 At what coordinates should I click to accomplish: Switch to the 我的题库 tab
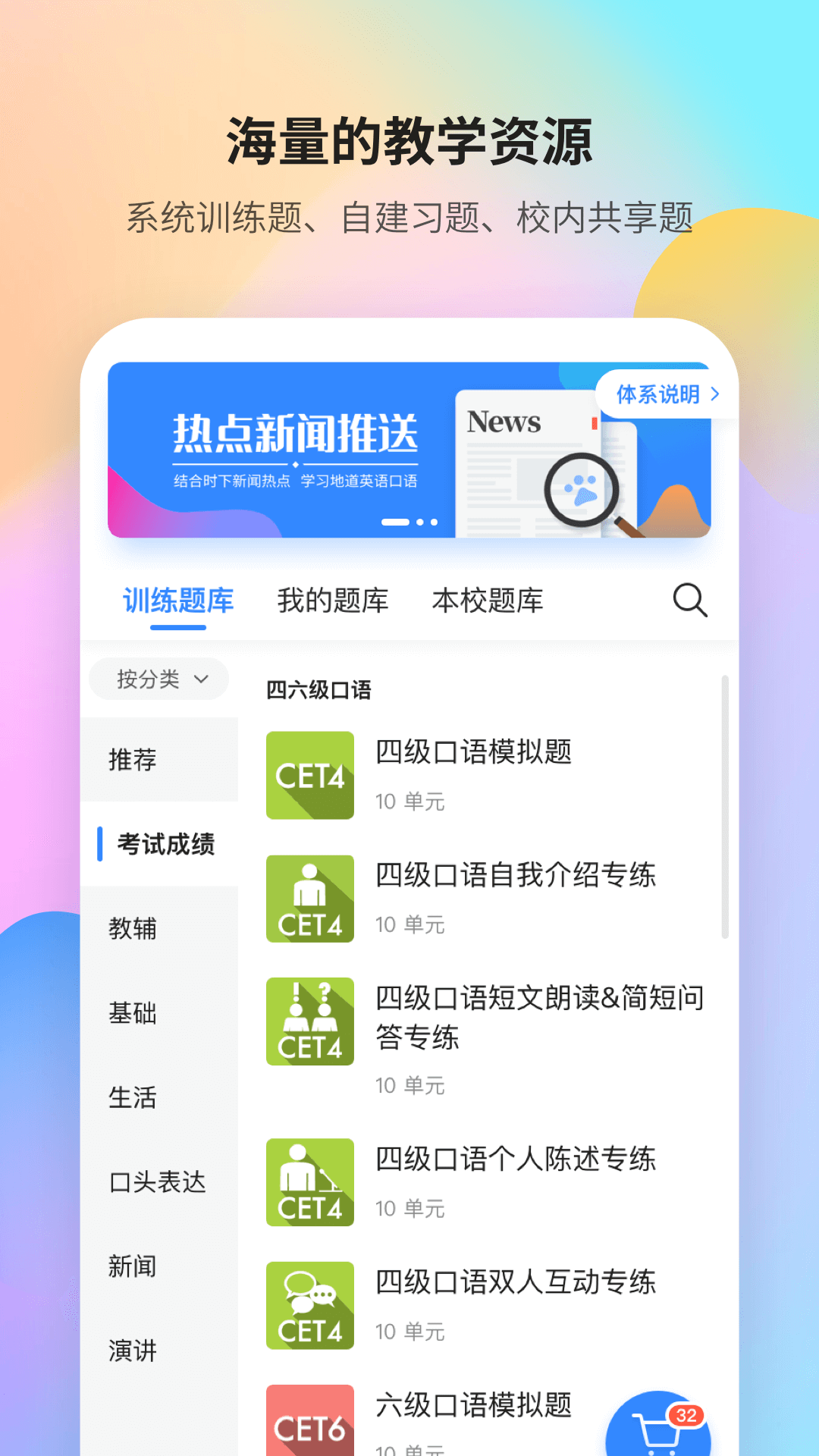coord(331,601)
